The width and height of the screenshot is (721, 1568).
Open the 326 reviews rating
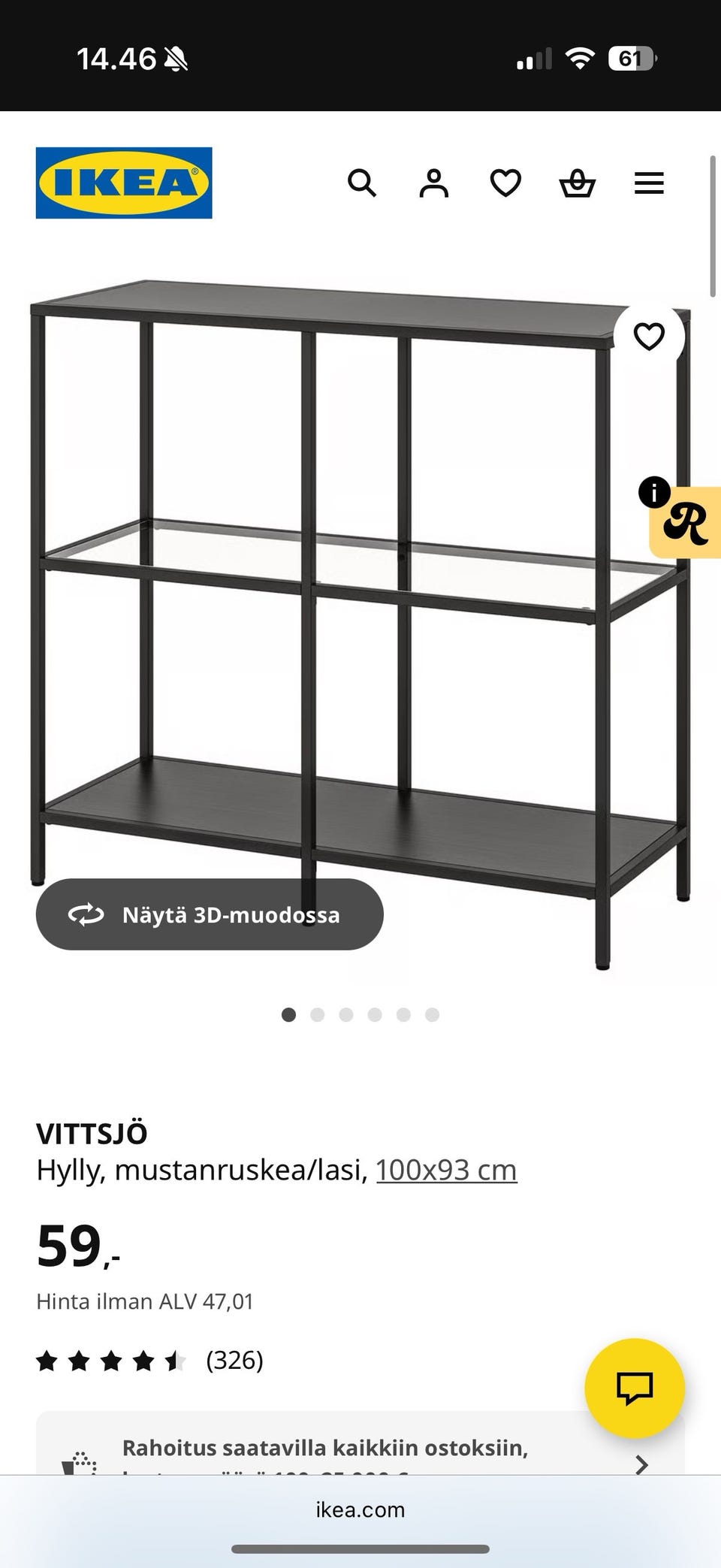[150, 1360]
